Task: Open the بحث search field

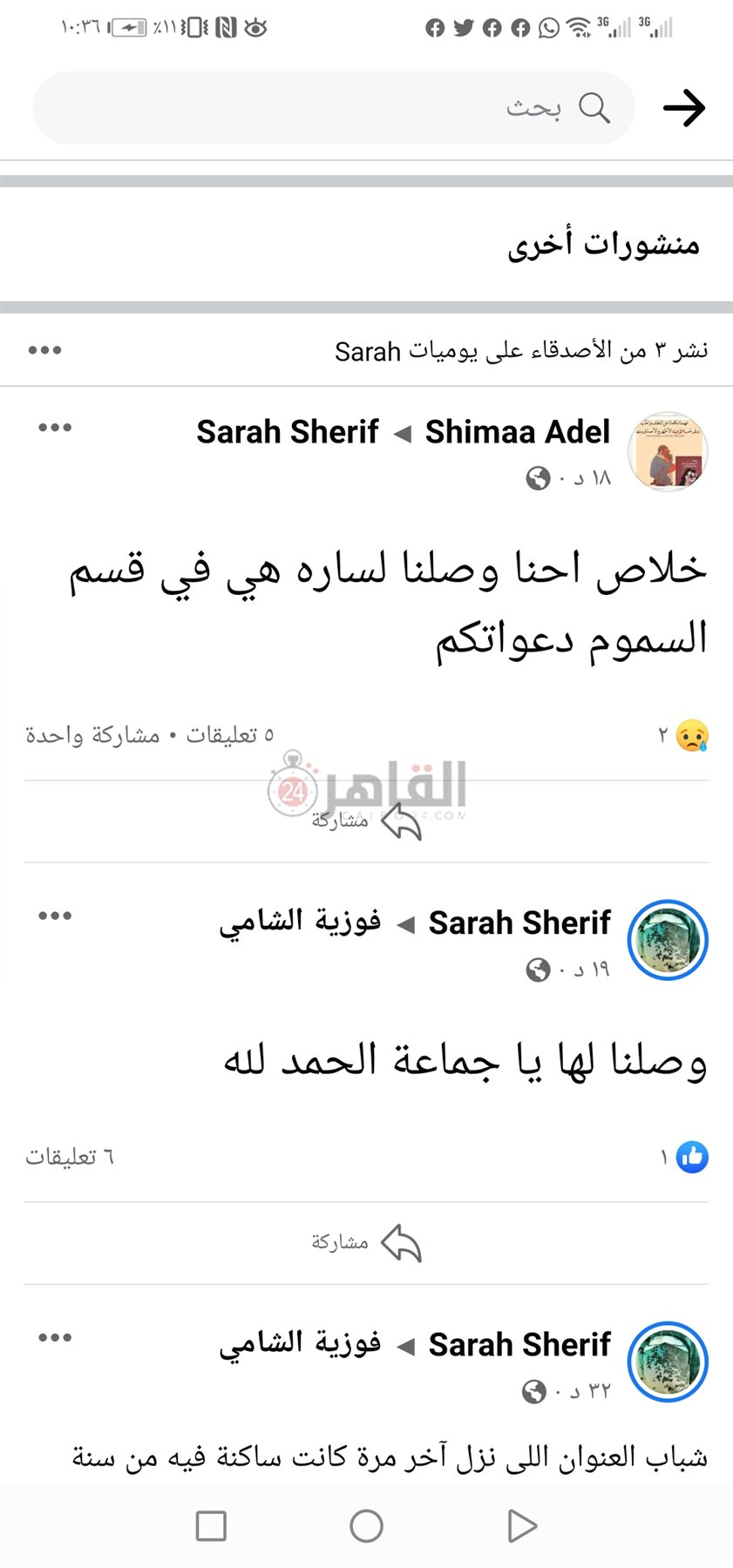Action: pyautogui.click(x=333, y=108)
